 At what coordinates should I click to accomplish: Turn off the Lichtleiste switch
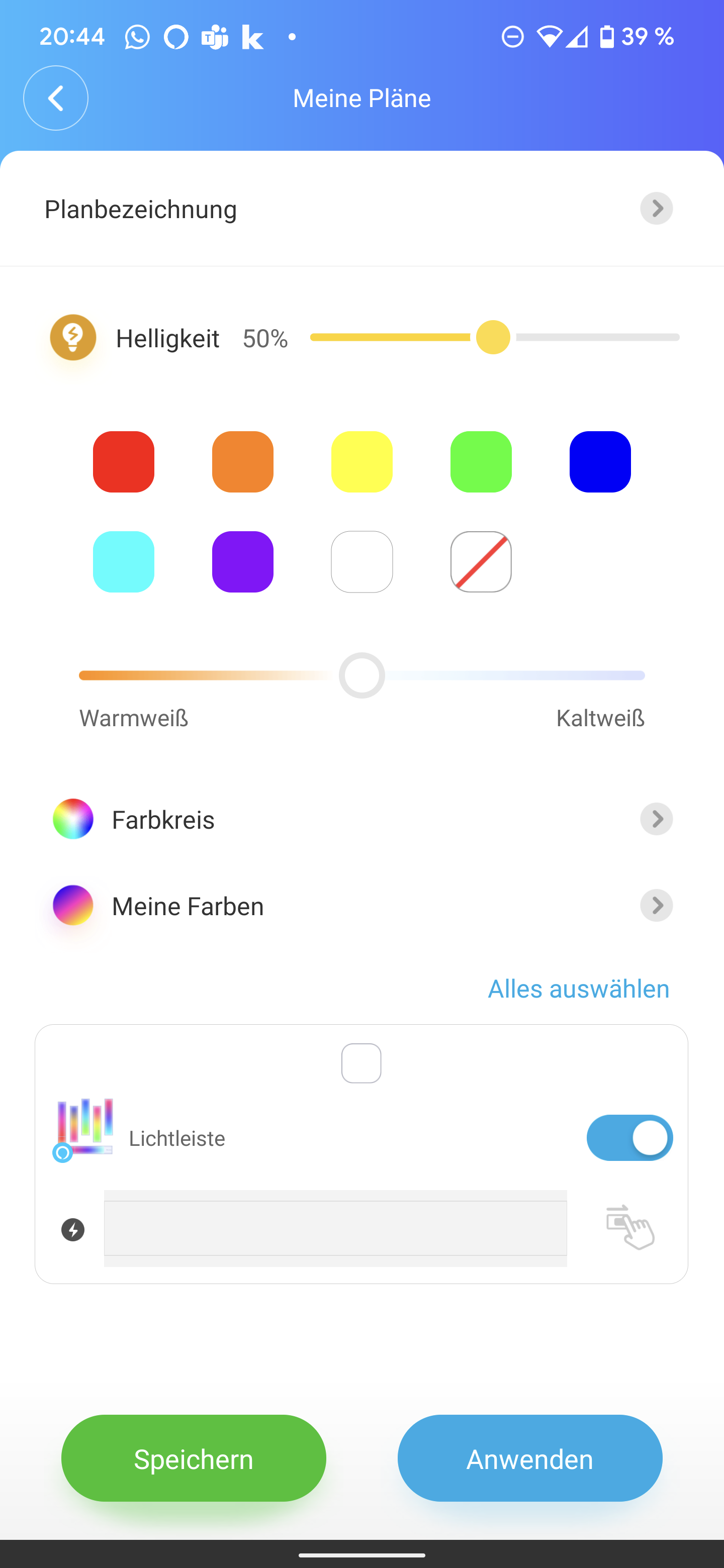[629, 1138]
